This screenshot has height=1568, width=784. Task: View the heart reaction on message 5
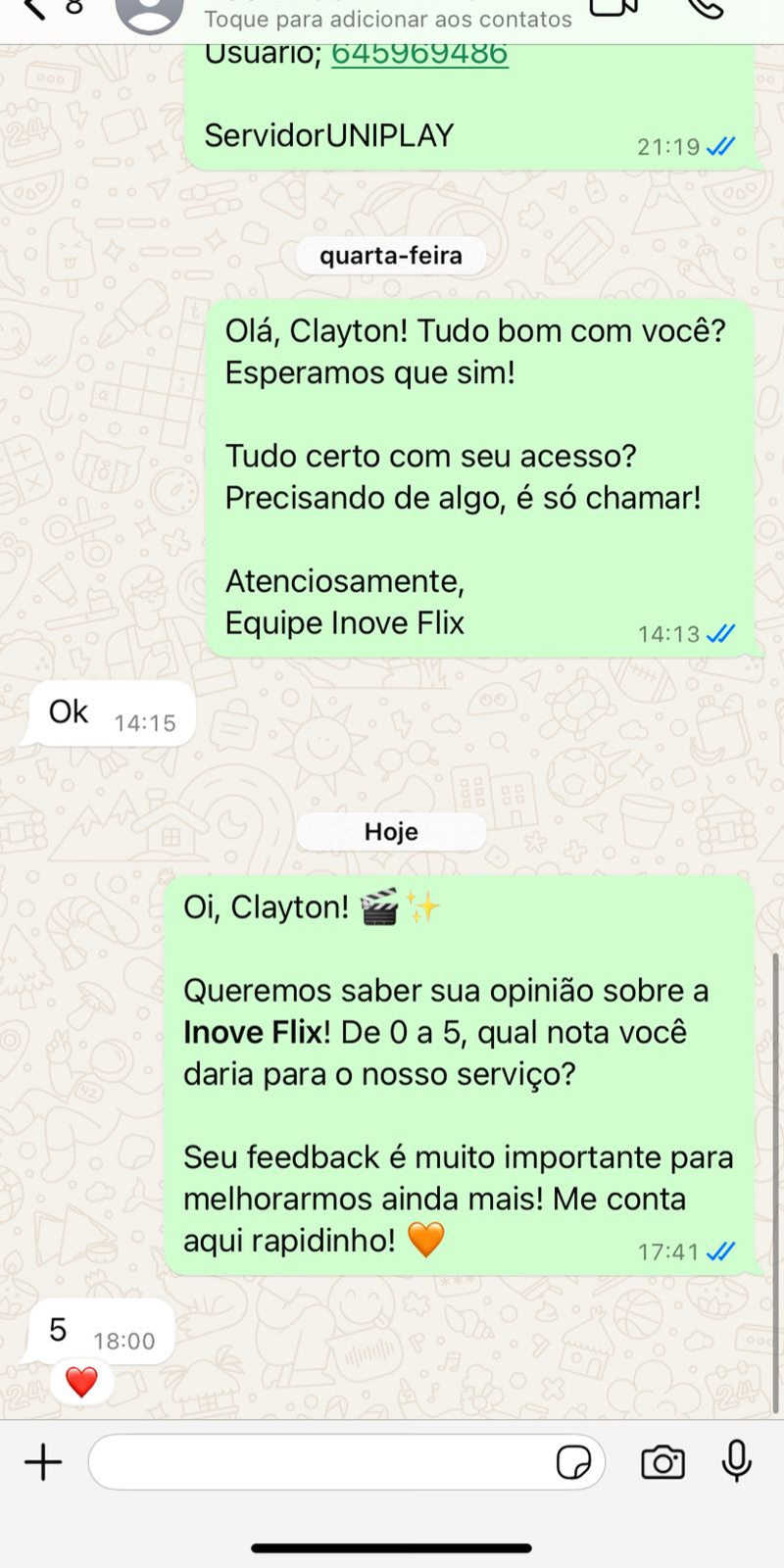pyautogui.click(x=81, y=1382)
